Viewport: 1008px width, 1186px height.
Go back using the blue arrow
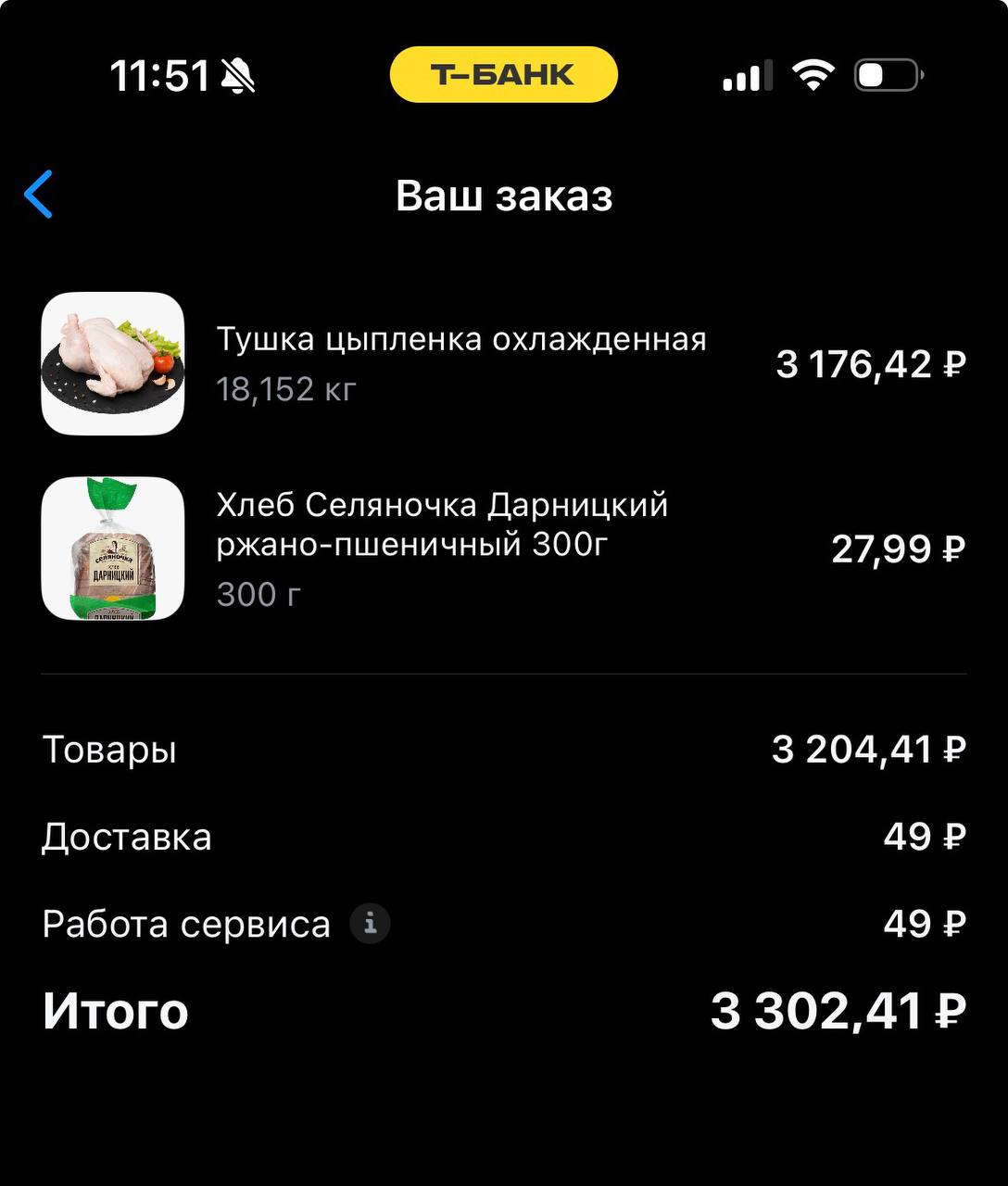[39, 195]
